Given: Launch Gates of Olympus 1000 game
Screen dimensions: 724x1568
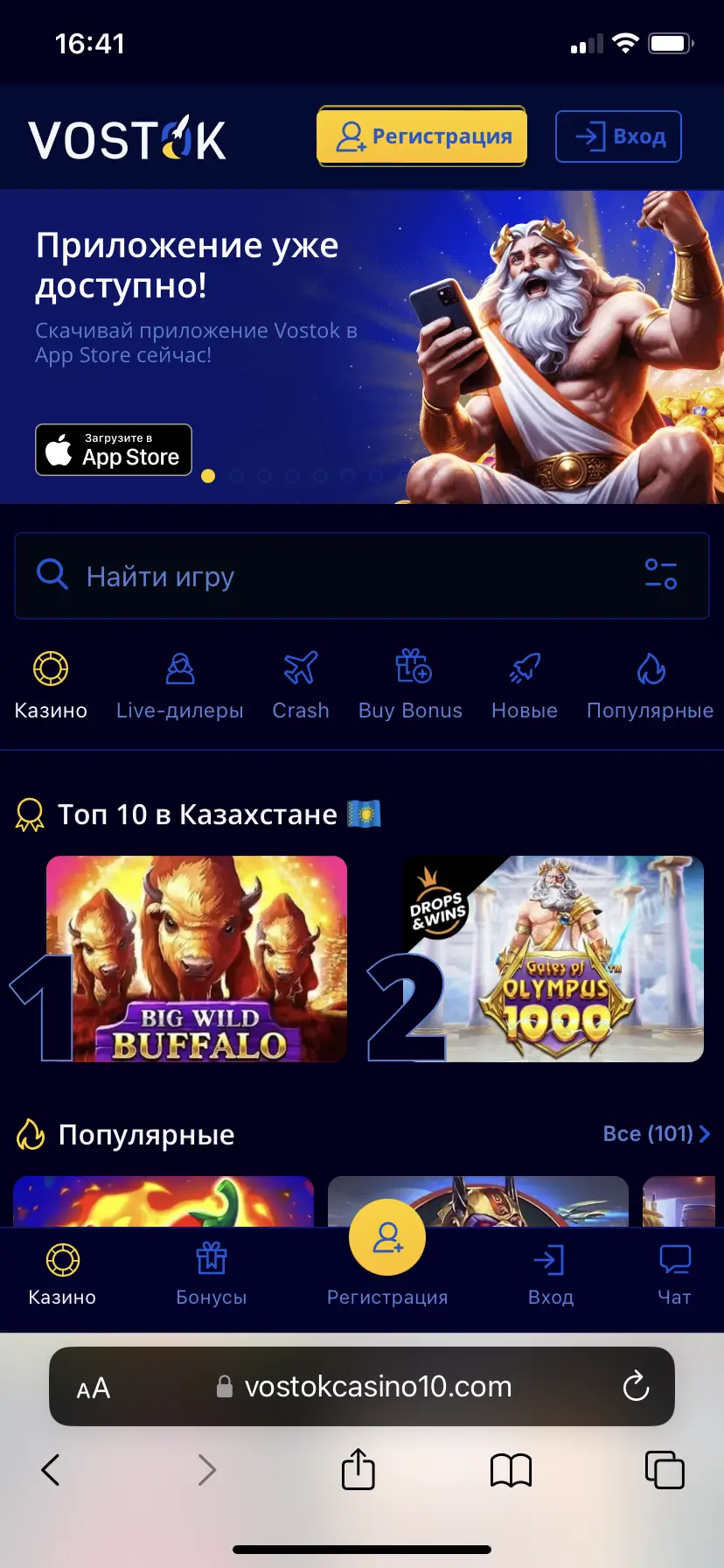Looking at the screenshot, I should tap(553, 958).
